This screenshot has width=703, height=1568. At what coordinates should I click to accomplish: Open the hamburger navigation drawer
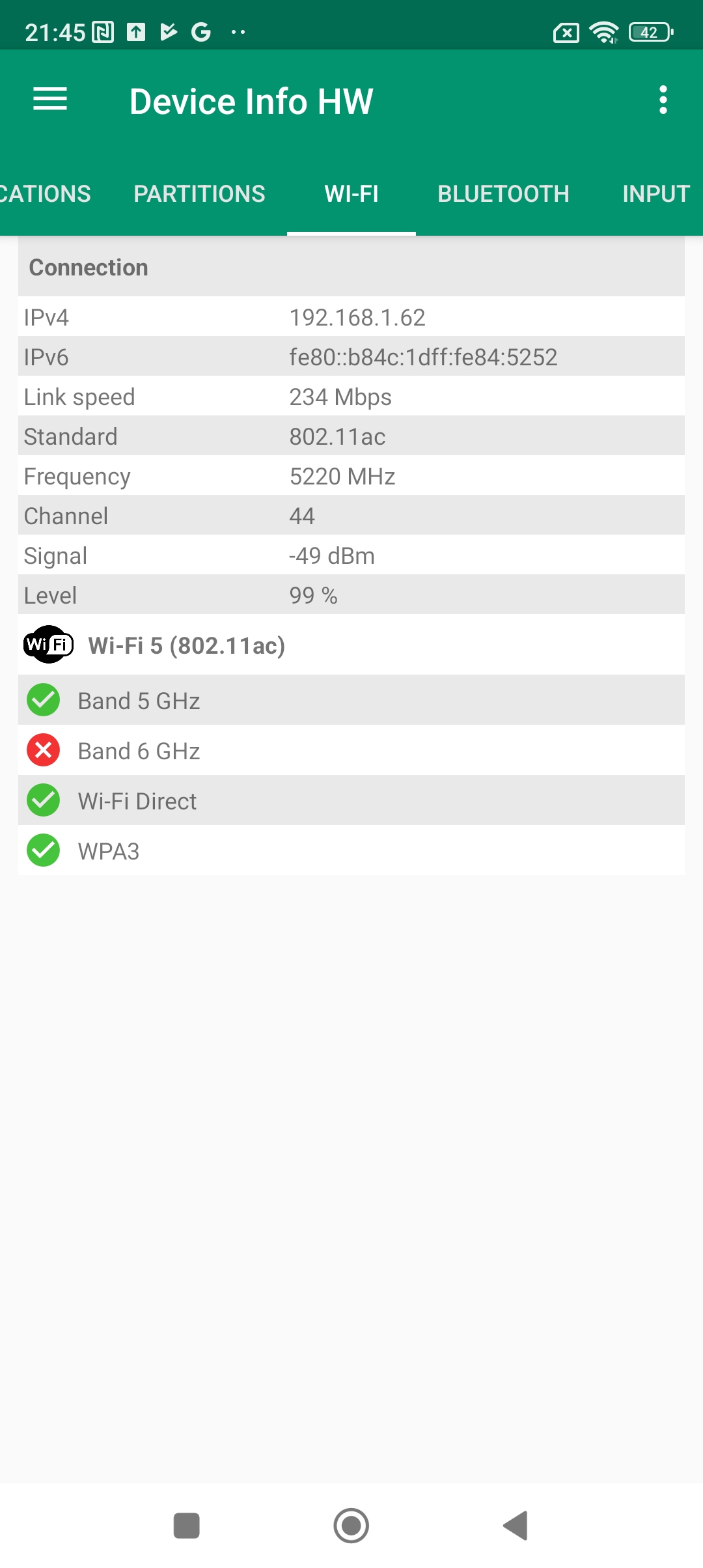(x=50, y=100)
